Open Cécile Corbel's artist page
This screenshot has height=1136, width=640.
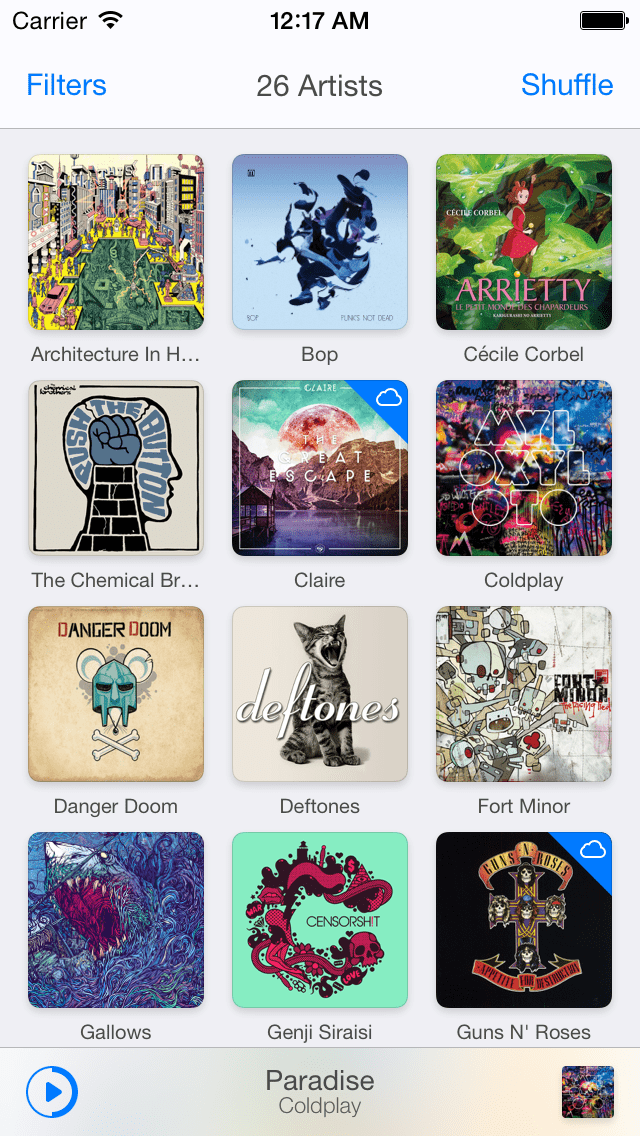point(524,242)
